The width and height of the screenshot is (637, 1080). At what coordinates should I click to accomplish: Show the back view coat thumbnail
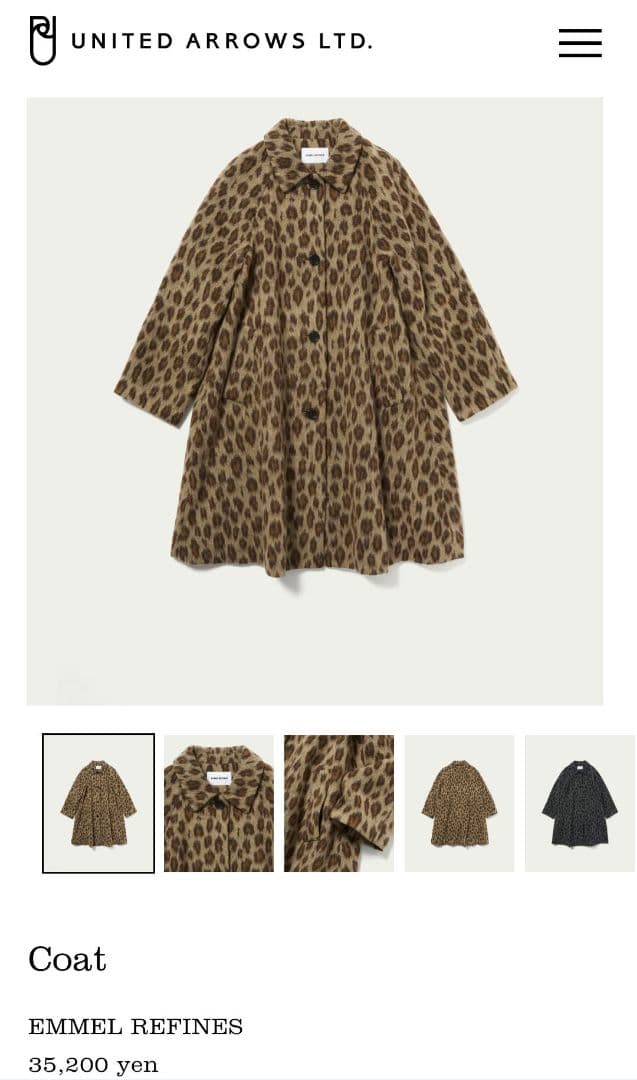tap(459, 803)
